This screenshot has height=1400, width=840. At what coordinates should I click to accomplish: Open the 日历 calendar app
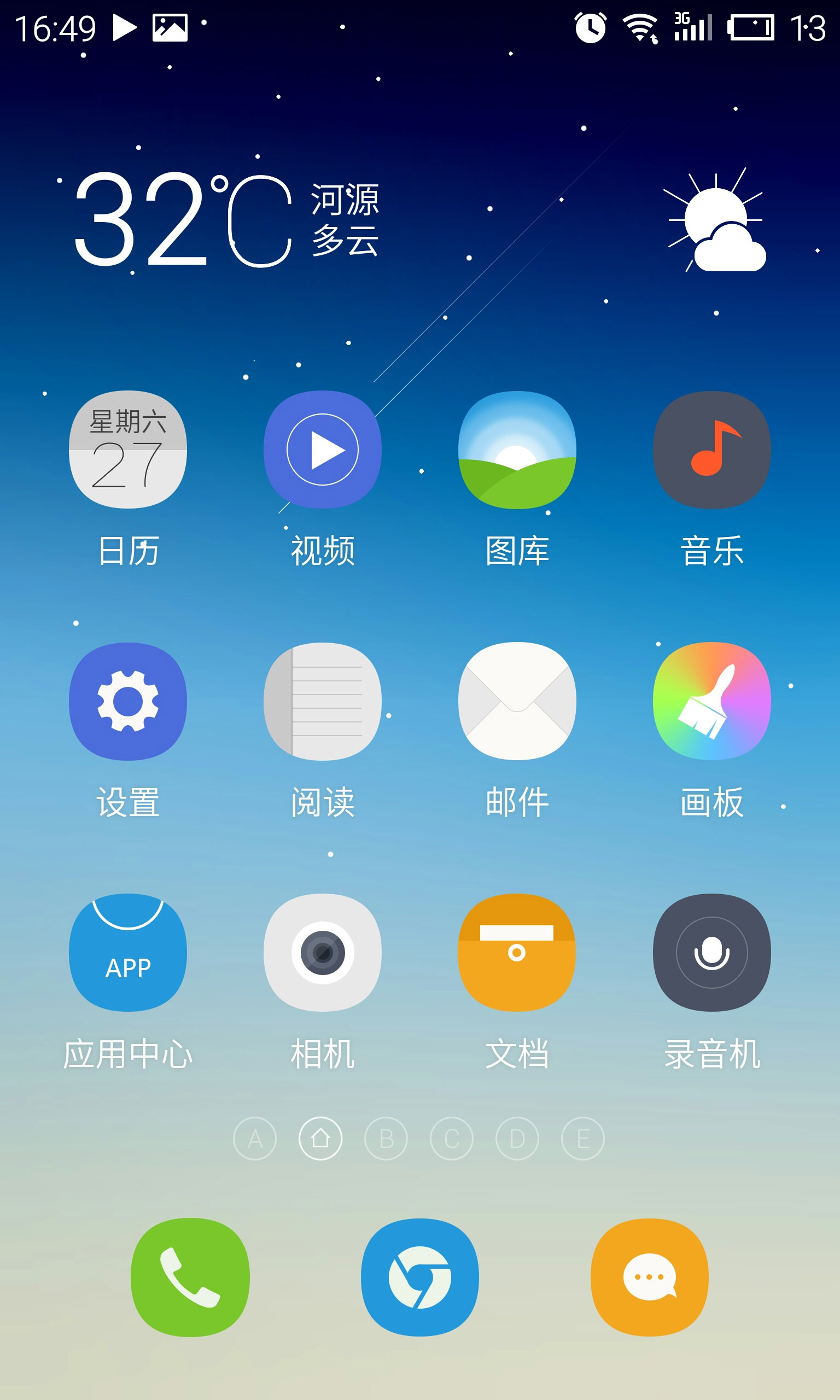[128, 450]
